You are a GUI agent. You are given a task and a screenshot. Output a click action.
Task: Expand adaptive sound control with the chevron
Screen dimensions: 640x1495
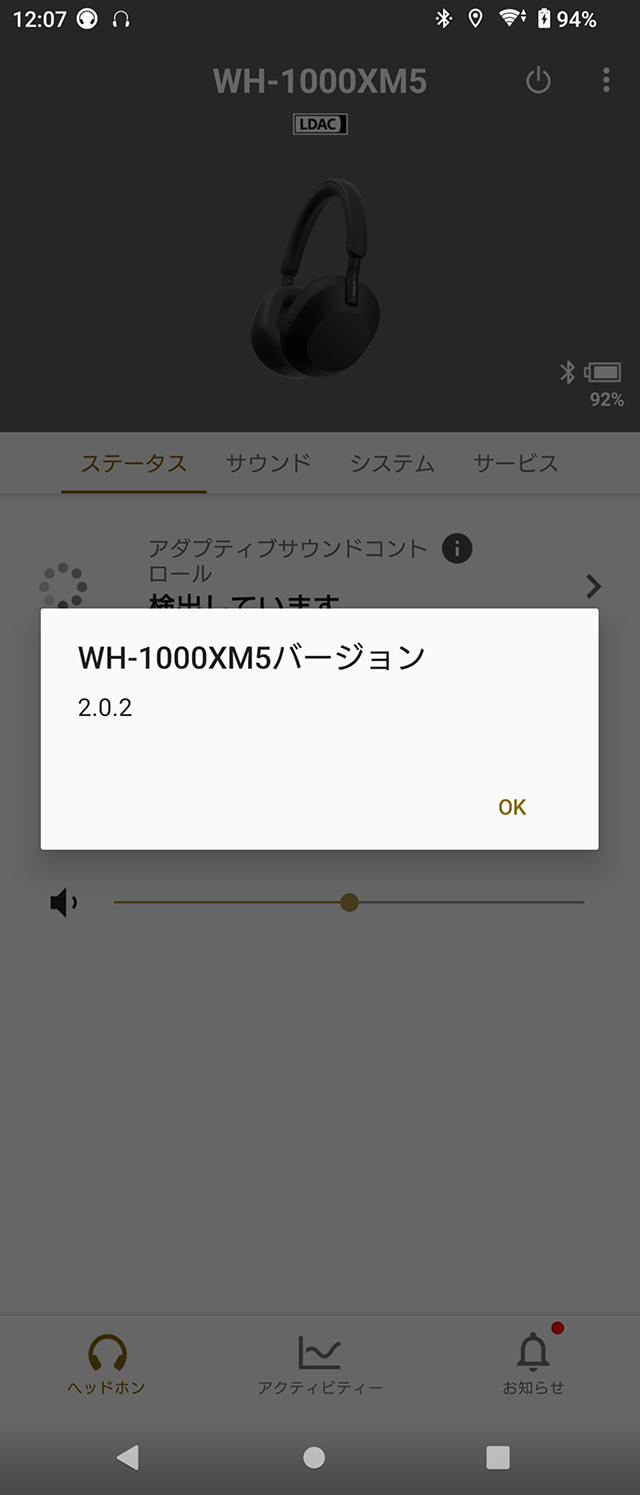click(593, 586)
